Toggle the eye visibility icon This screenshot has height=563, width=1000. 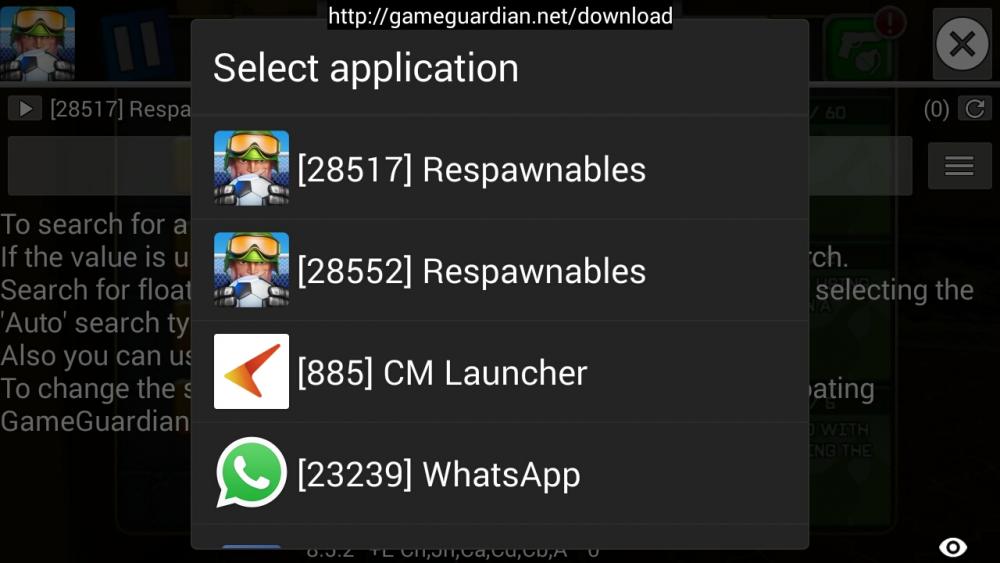tap(953, 546)
